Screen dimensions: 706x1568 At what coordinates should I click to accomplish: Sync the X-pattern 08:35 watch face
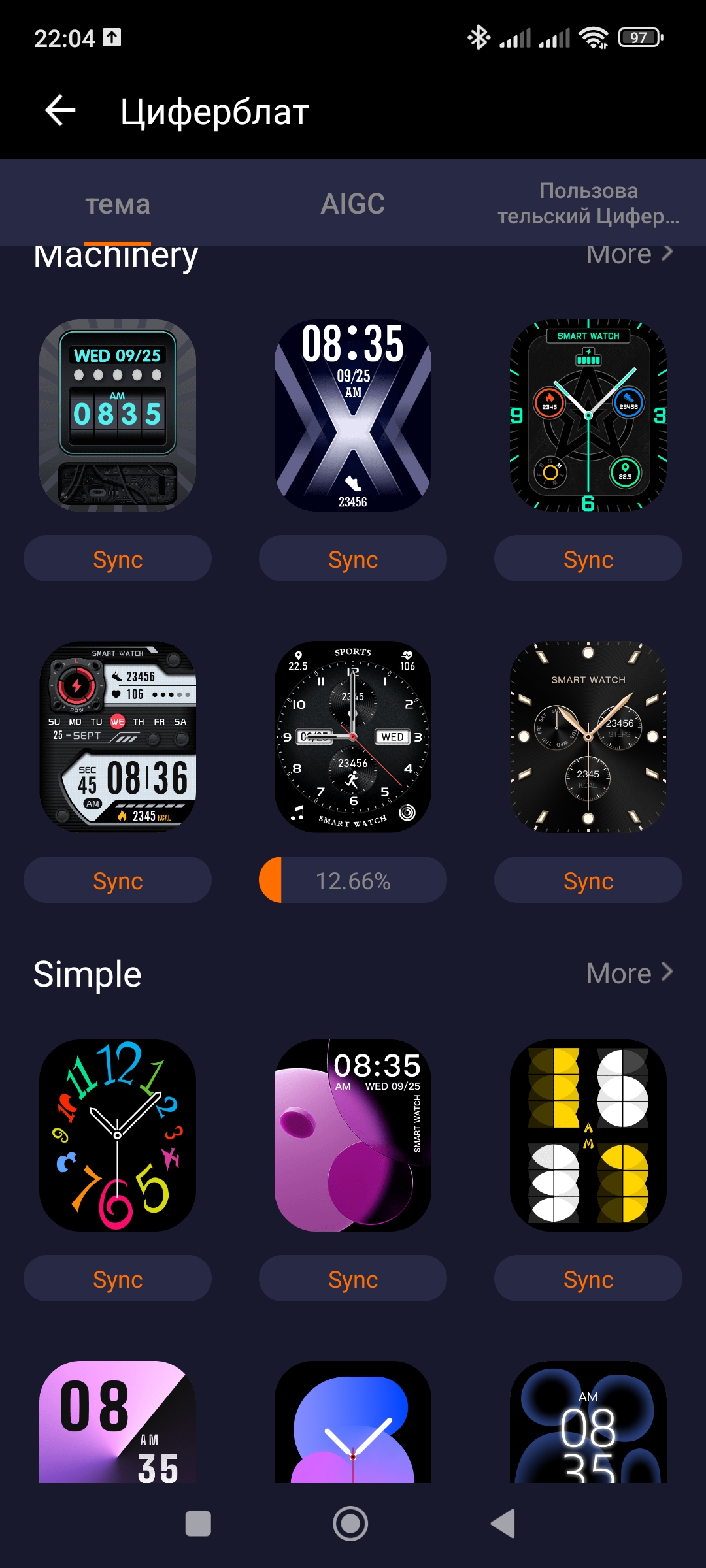353,559
